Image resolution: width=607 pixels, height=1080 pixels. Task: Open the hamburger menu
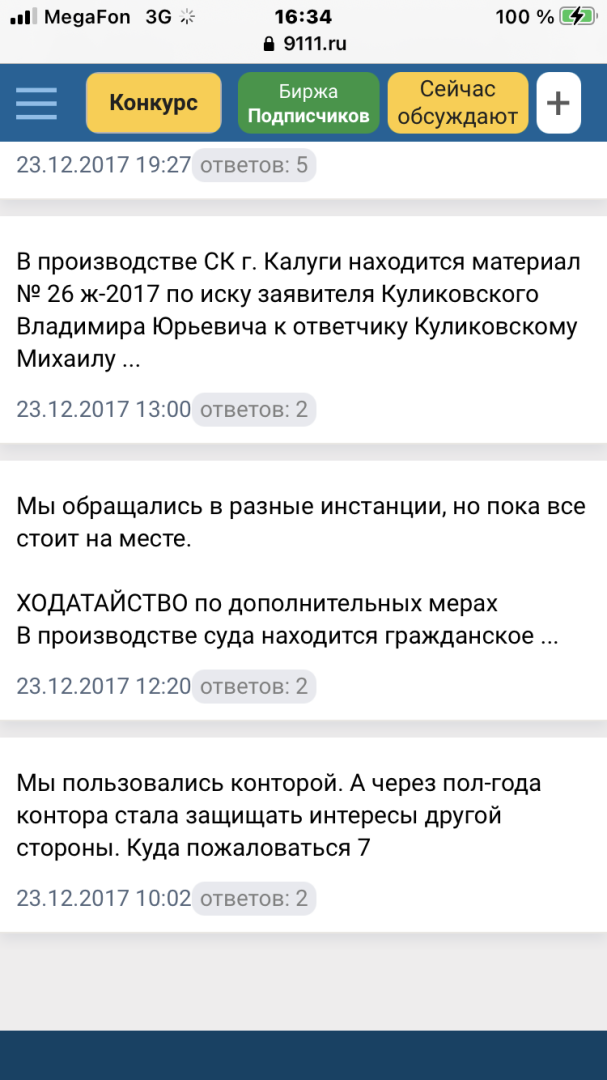[x=37, y=103]
